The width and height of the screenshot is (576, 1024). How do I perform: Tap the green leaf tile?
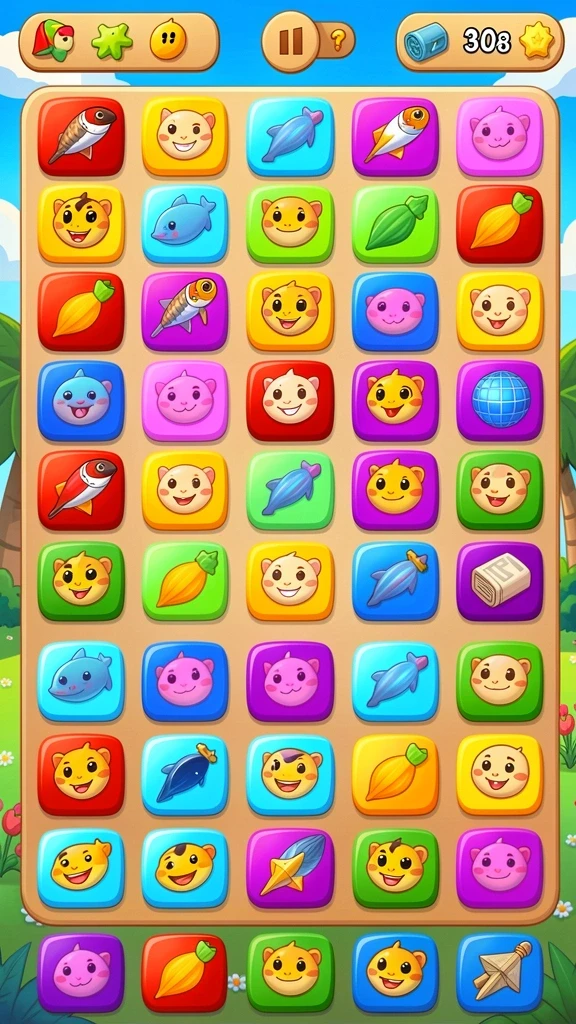(395, 223)
